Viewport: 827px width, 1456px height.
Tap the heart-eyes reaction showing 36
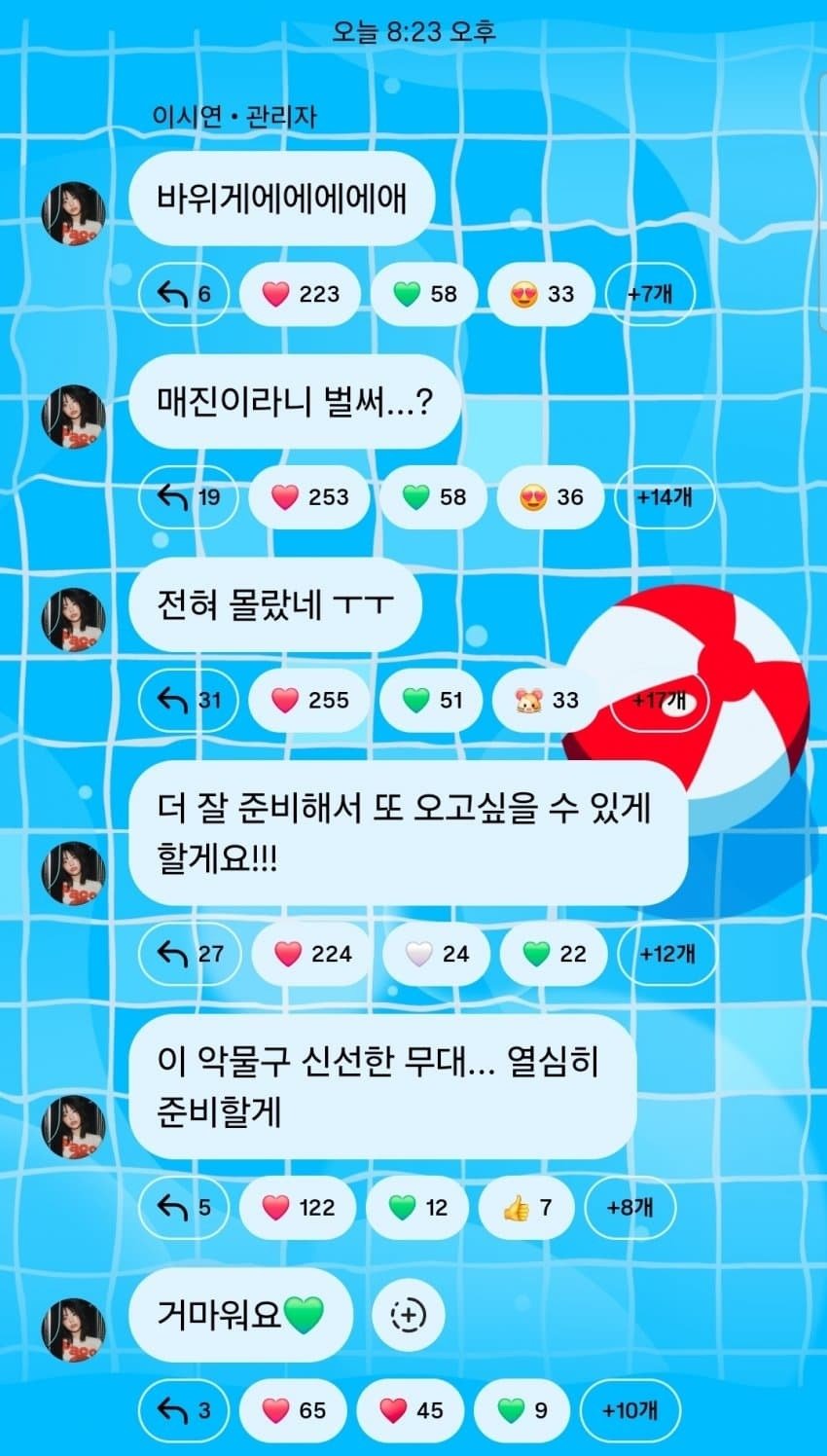(x=550, y=497)
